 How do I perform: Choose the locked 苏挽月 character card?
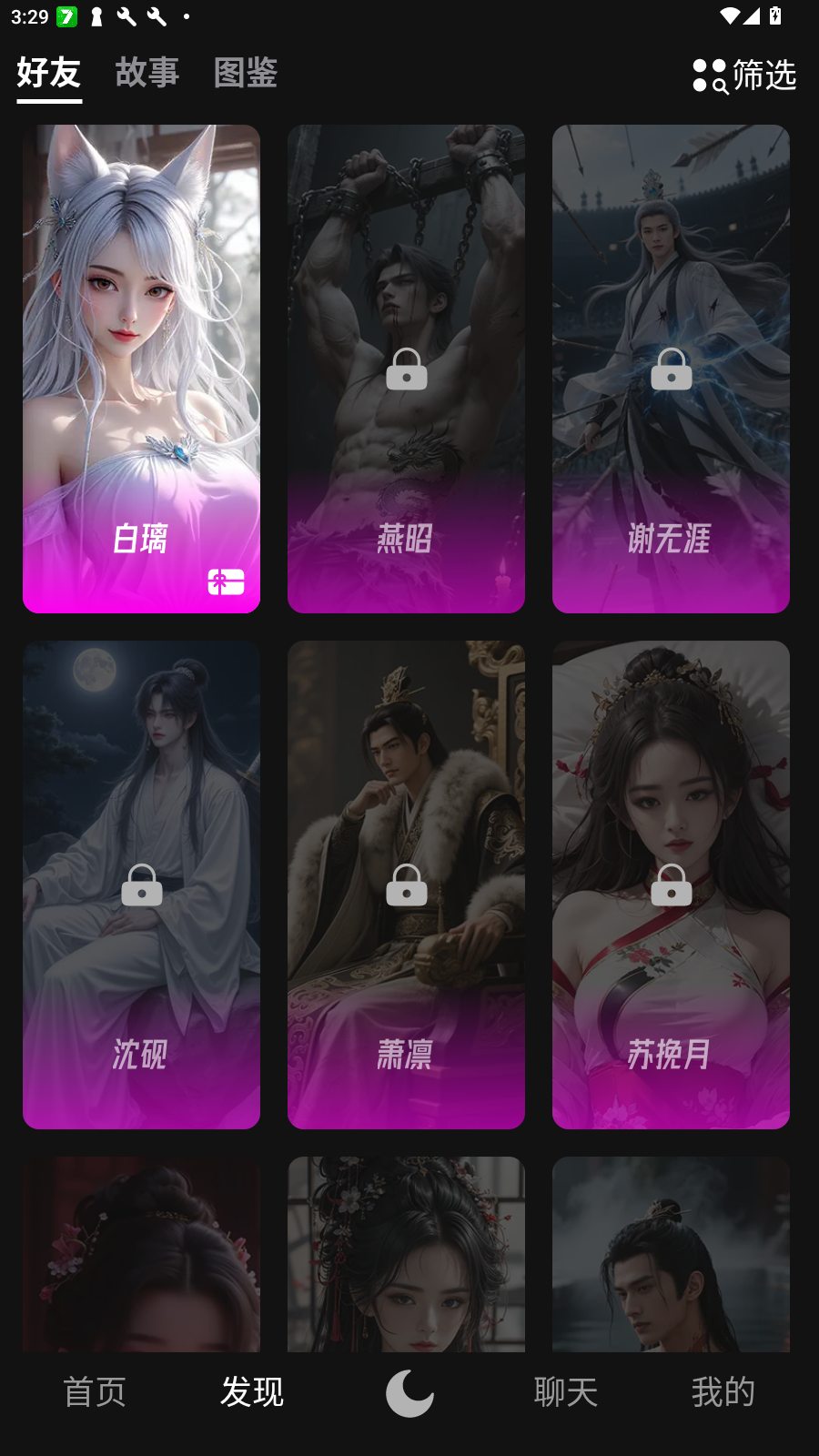click(x=671, y=885)
